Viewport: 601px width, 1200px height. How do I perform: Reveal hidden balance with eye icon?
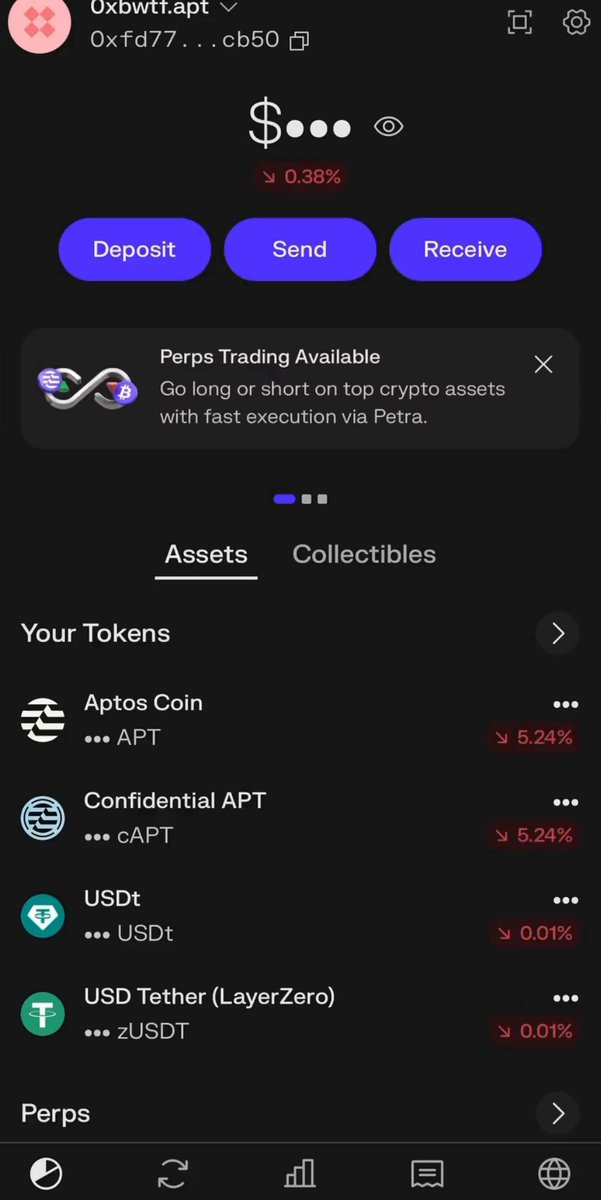pos(389,127)
